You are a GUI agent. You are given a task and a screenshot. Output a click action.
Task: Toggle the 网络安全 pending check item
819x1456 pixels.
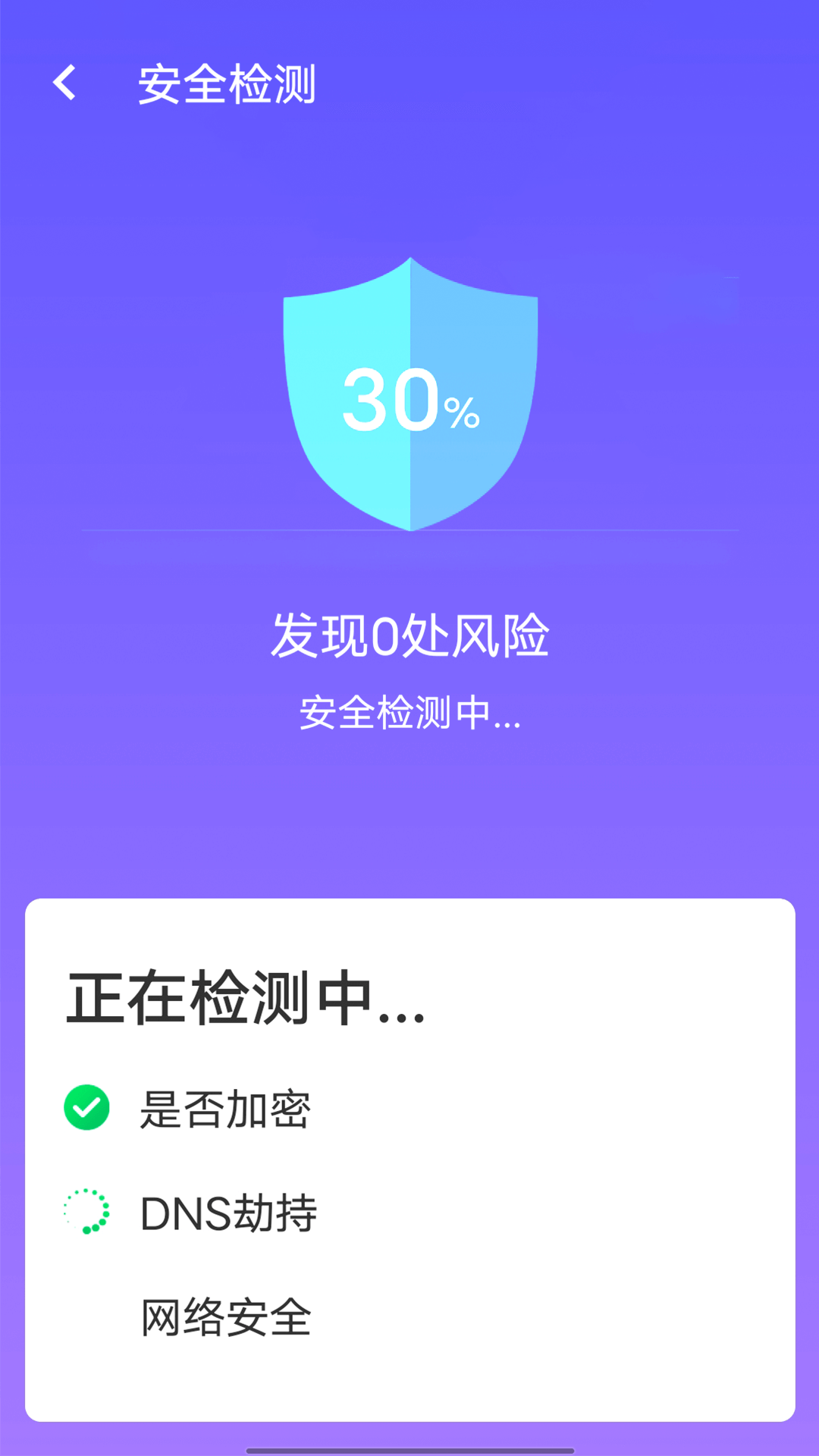click(x=225, y=1316)
